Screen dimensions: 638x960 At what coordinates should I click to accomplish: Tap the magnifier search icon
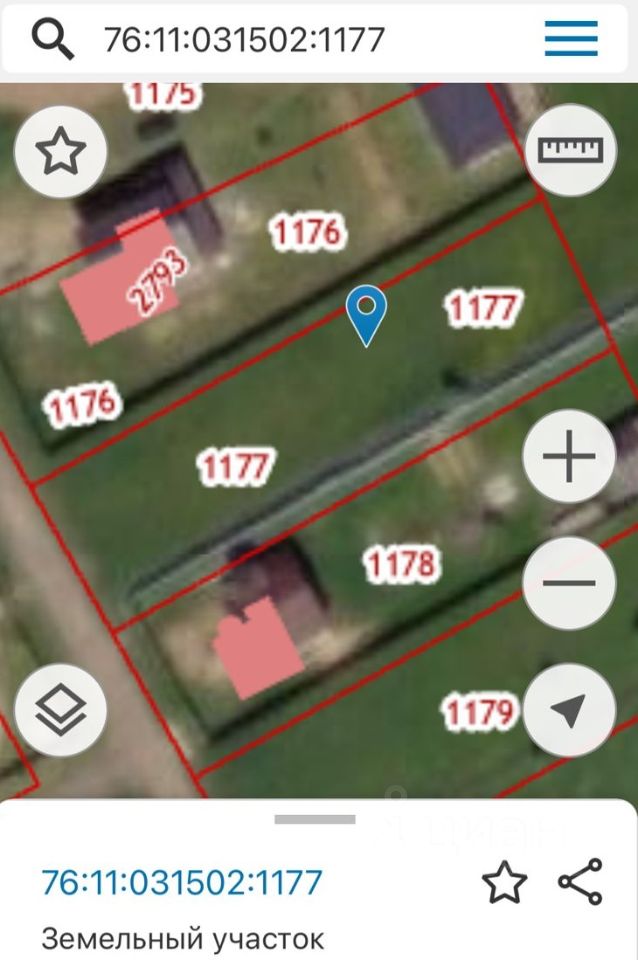(x=52, y=39)
